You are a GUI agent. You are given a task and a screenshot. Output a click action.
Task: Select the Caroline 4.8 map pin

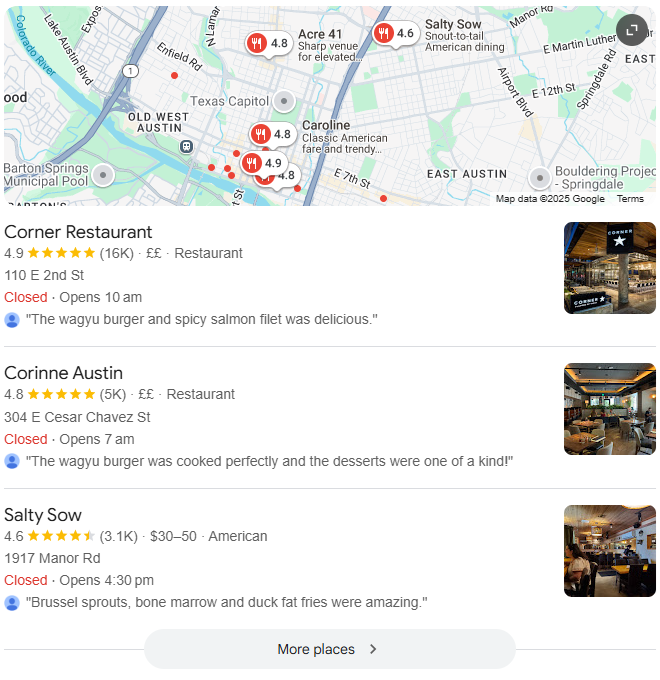pos(271,134)
